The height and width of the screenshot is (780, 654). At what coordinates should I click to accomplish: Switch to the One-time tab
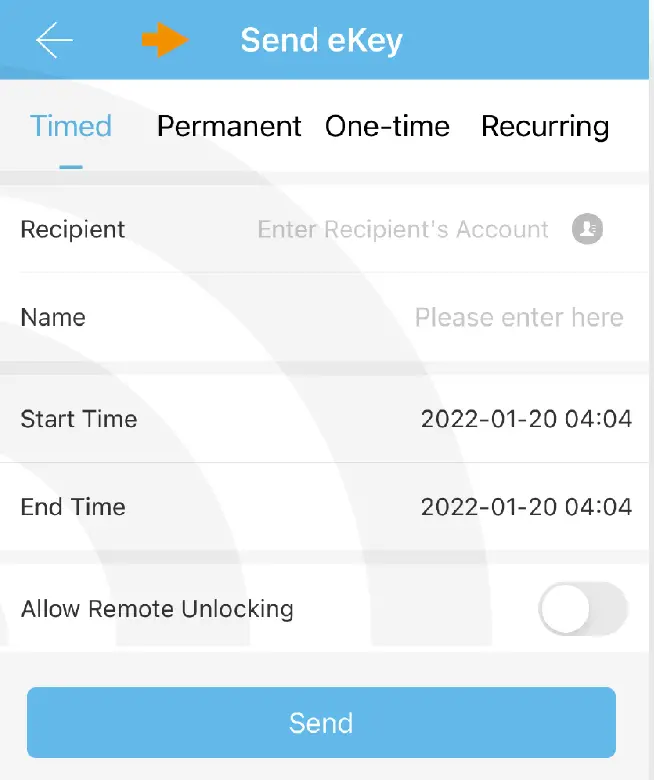pyautogui.click(x=387, y=127)
